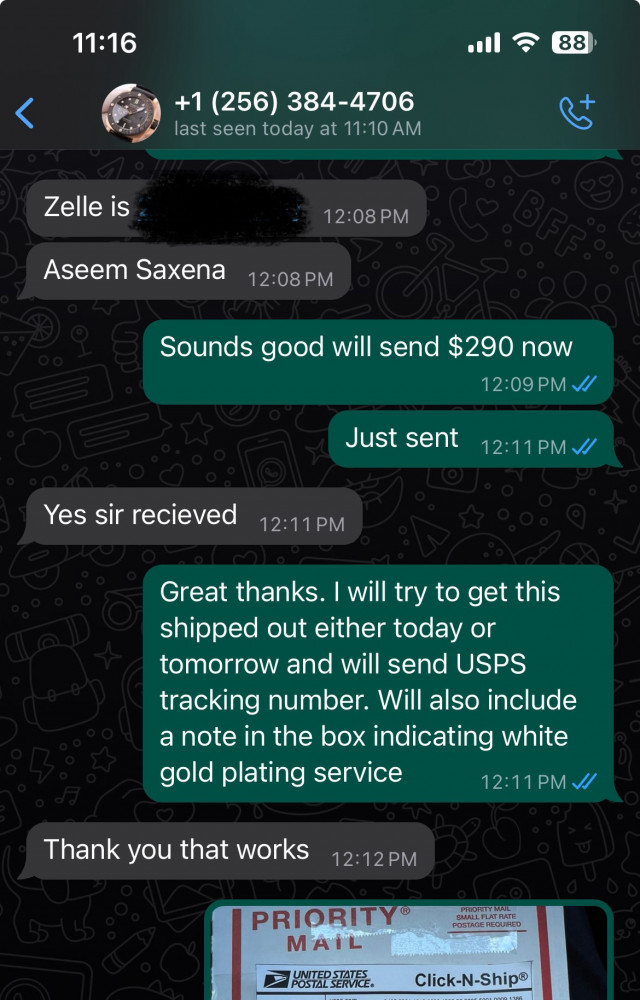Start a call with +1 (256) 384-4706
This screenshot has height=1000, width=640.
(577, 113)
